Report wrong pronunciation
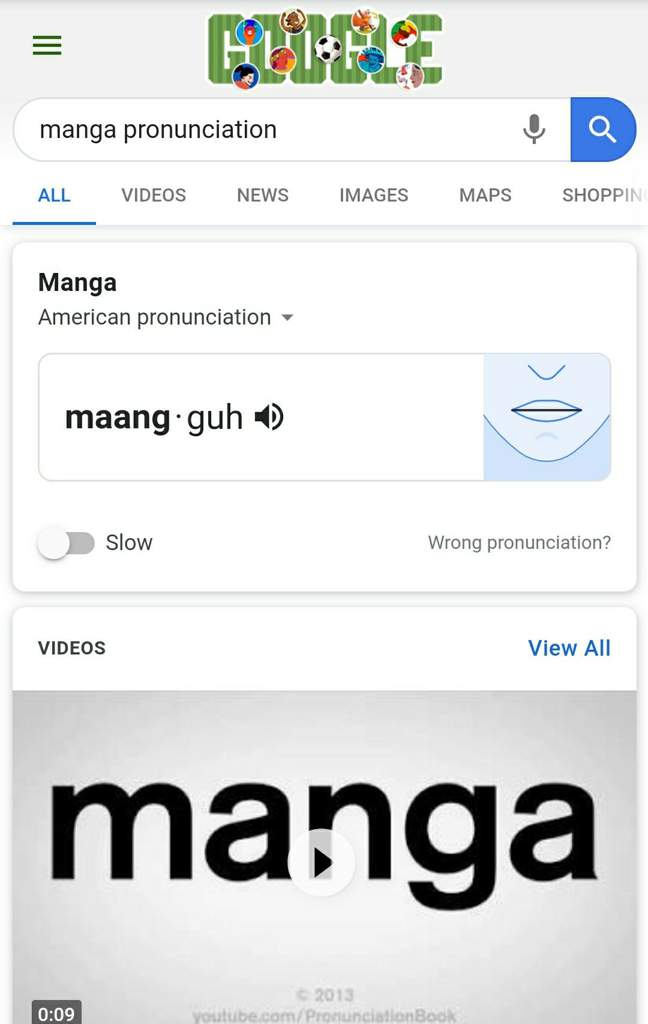This screenshot has width=648, height=1024. click(x=518, y=543)
